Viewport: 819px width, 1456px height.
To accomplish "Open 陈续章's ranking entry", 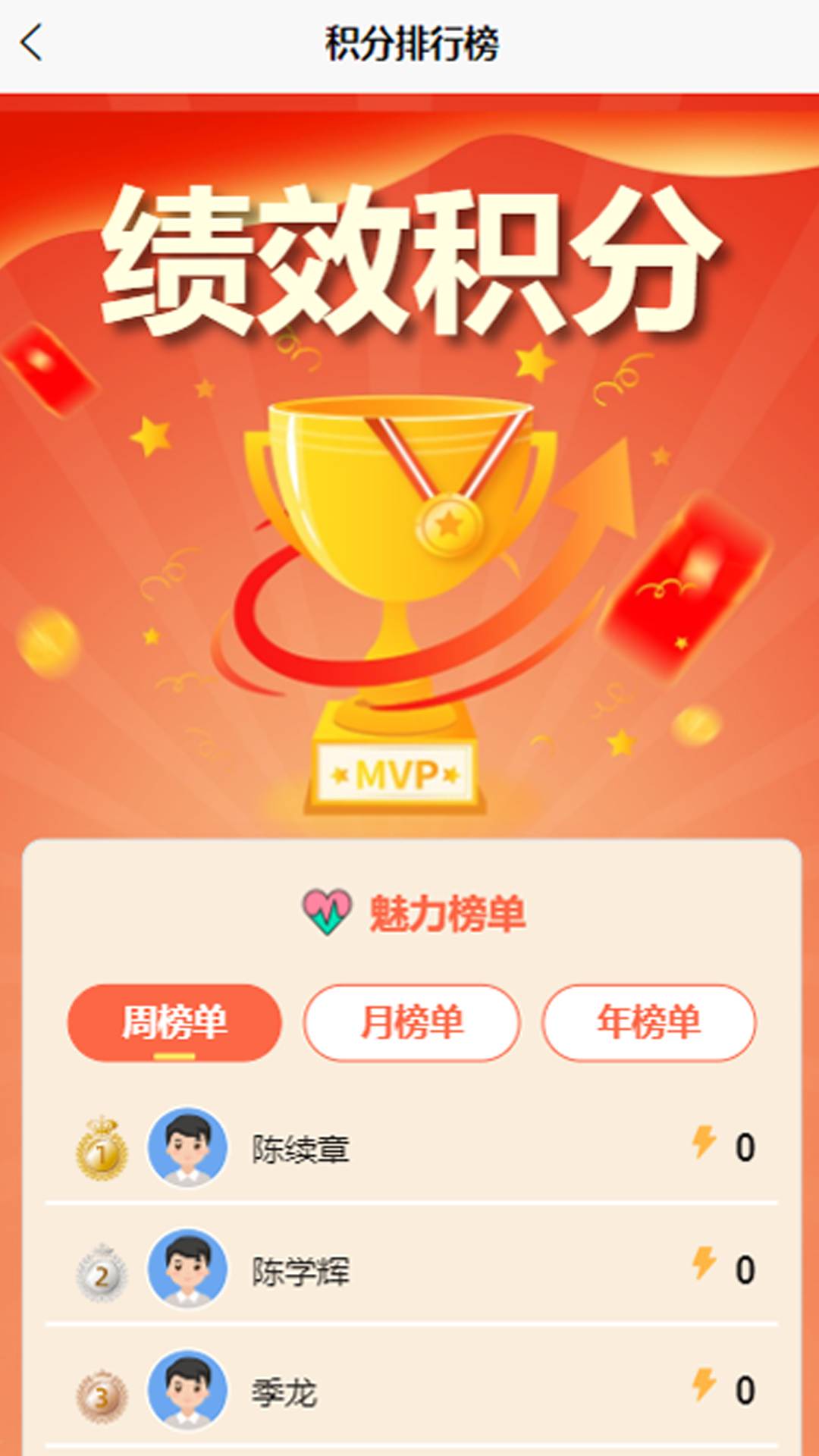I will [x=412, y=1147].
